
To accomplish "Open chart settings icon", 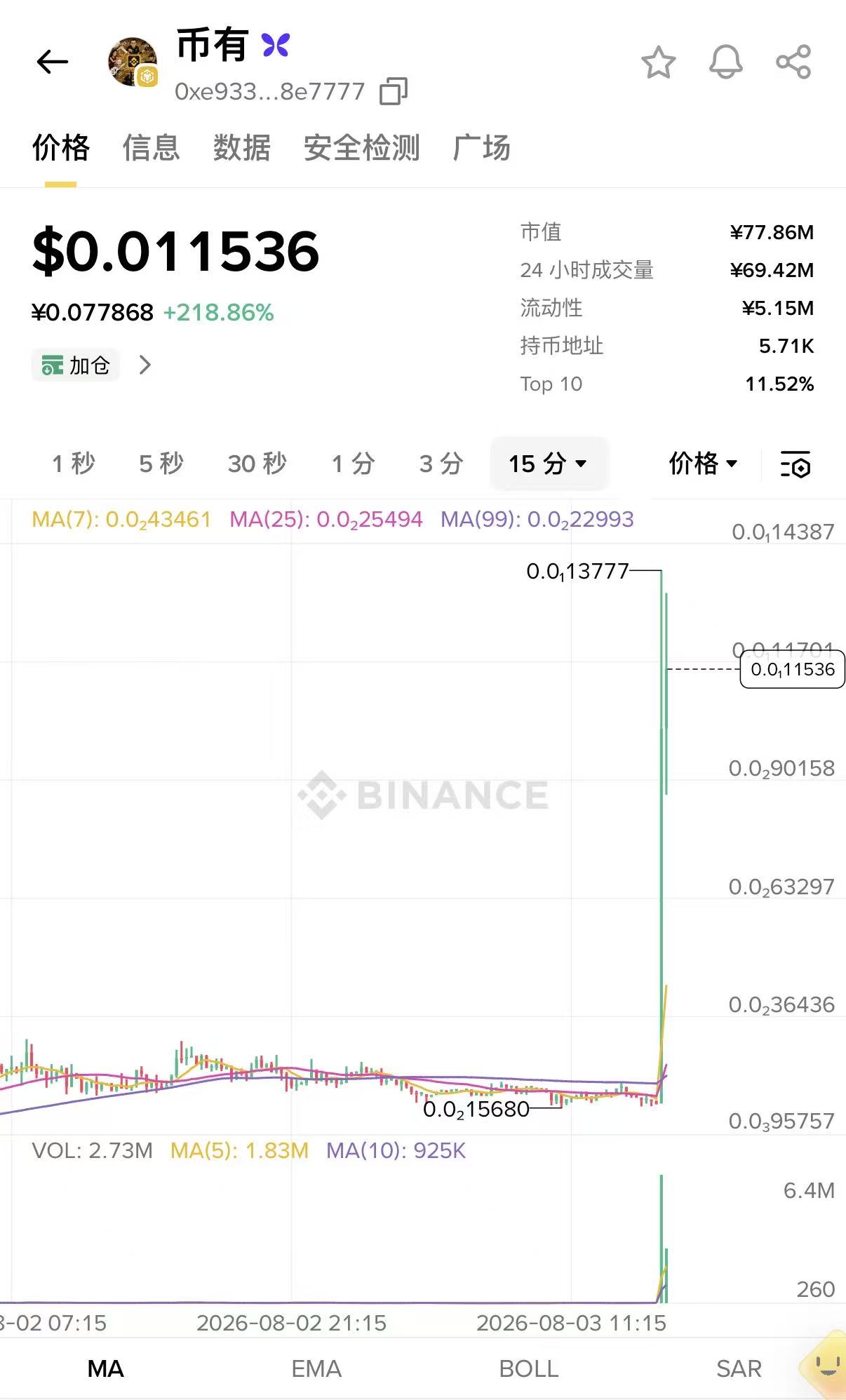I will pyautogui.click(x=795, y=464).
